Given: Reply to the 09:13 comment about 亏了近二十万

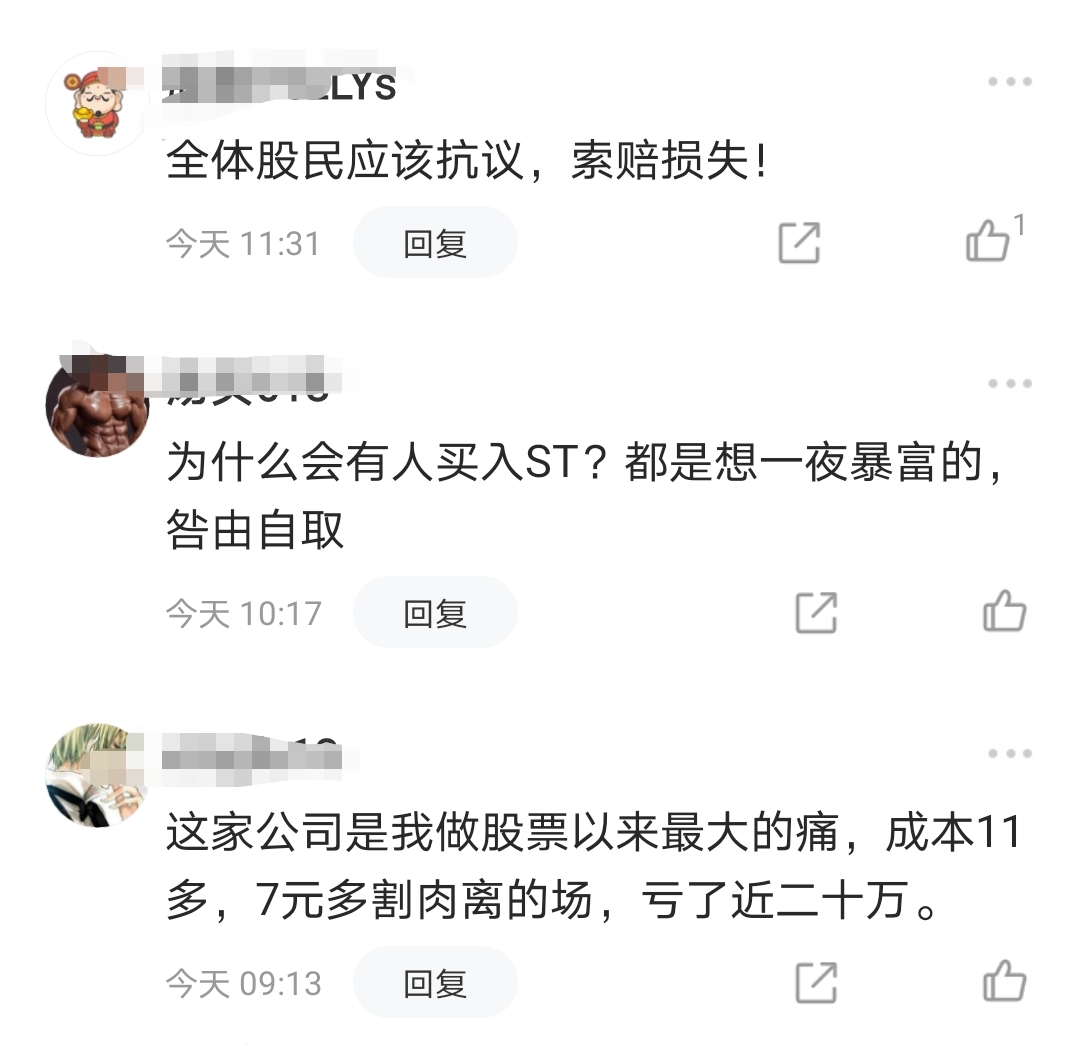Looking at the screenshot, I should click(435, 983).
